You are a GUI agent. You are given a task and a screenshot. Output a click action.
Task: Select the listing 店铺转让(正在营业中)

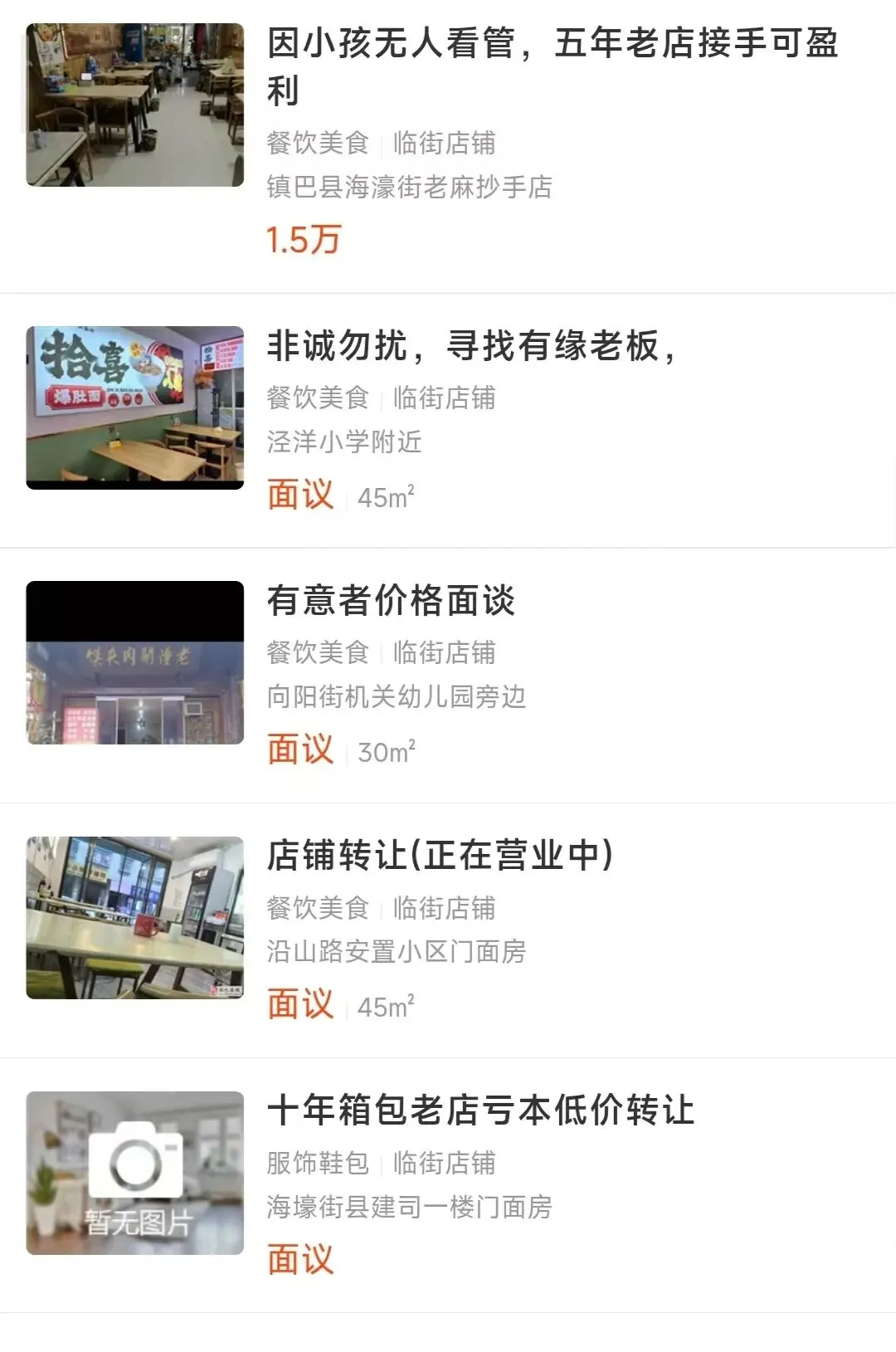[440, 856]
